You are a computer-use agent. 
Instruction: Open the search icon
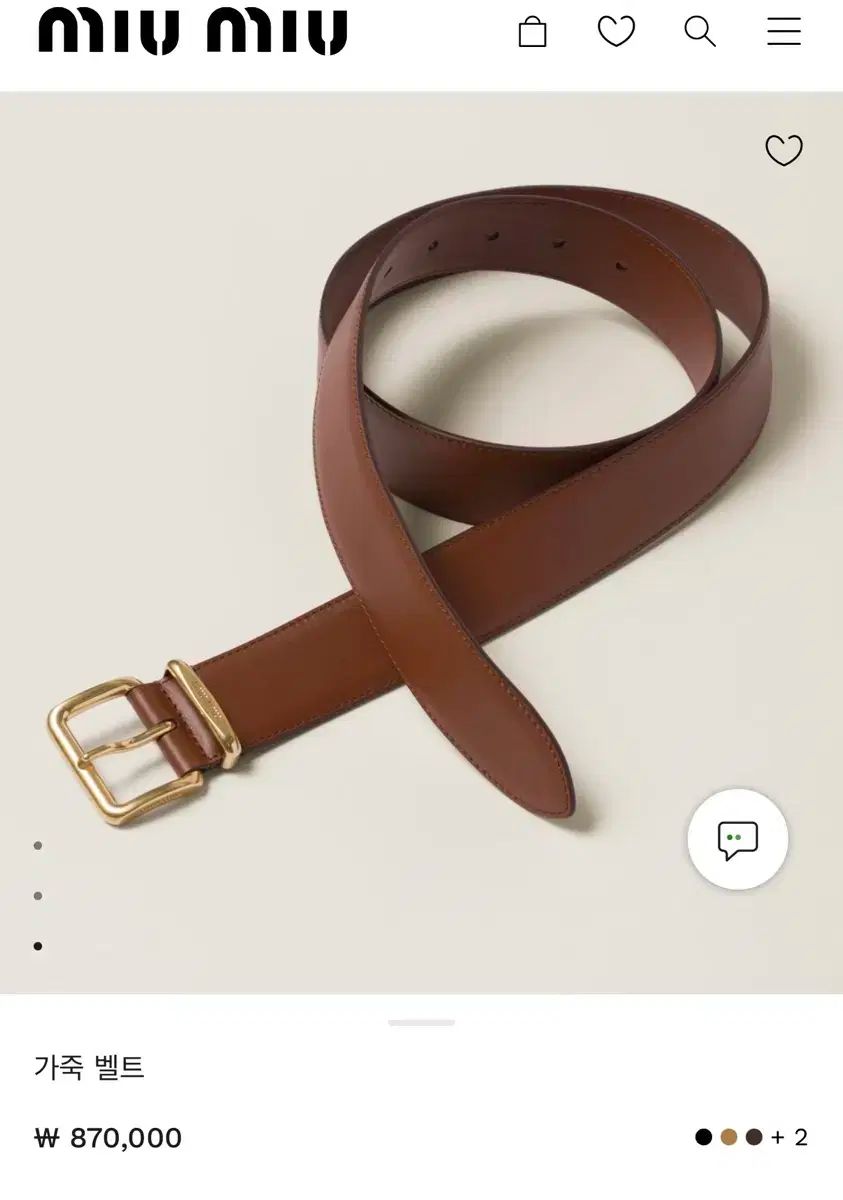[x=700, y=32]
